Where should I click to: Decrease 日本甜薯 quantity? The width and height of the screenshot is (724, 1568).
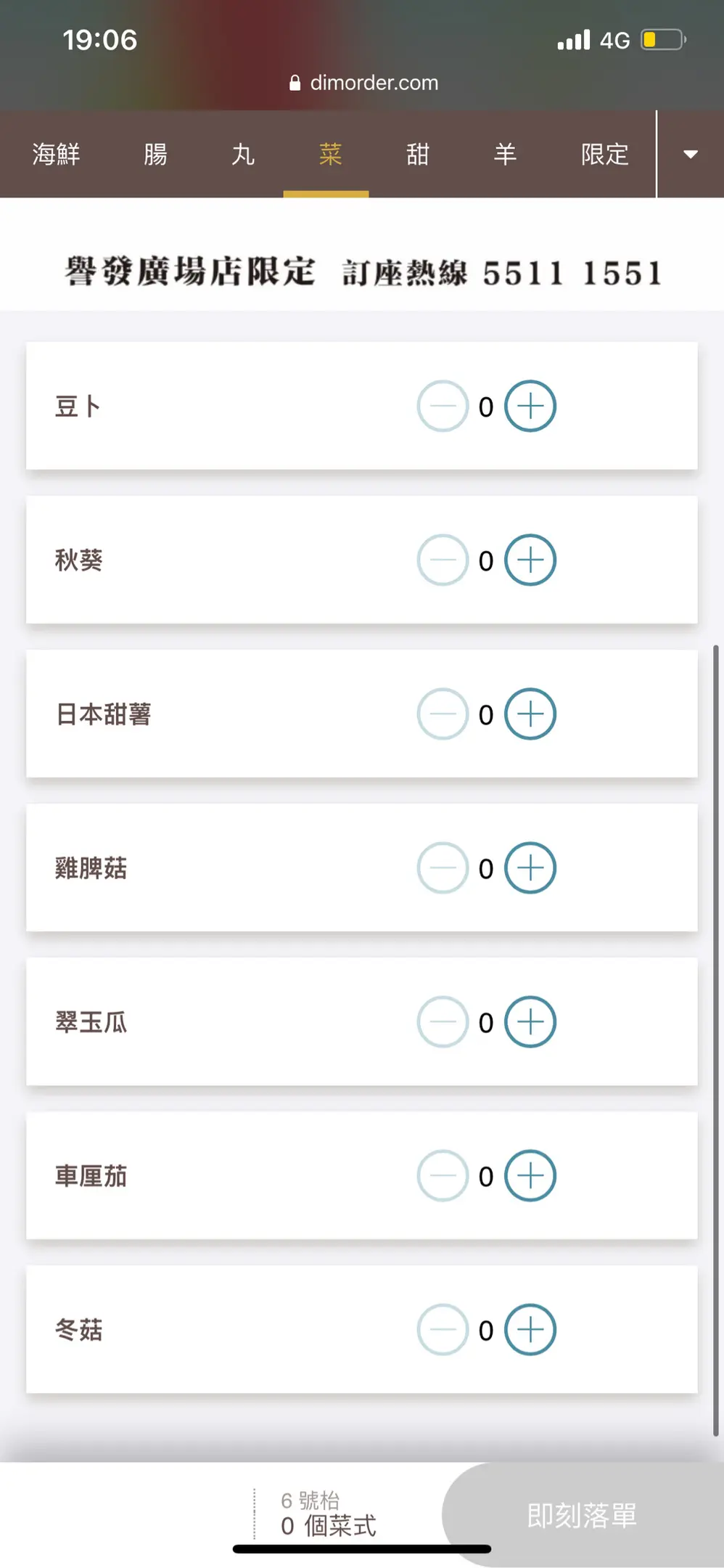pos(443,714)
